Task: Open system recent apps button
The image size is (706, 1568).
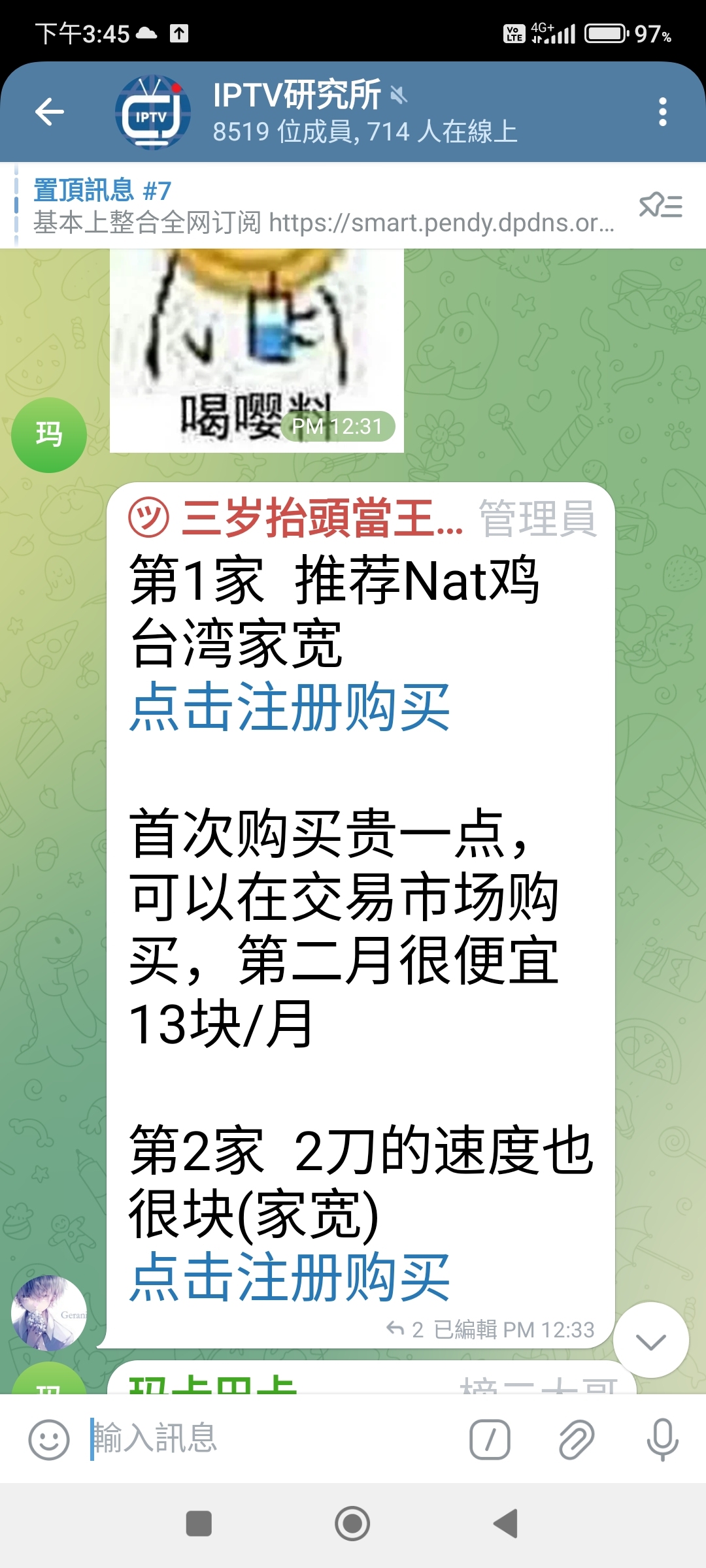Action: [199, 1524]
